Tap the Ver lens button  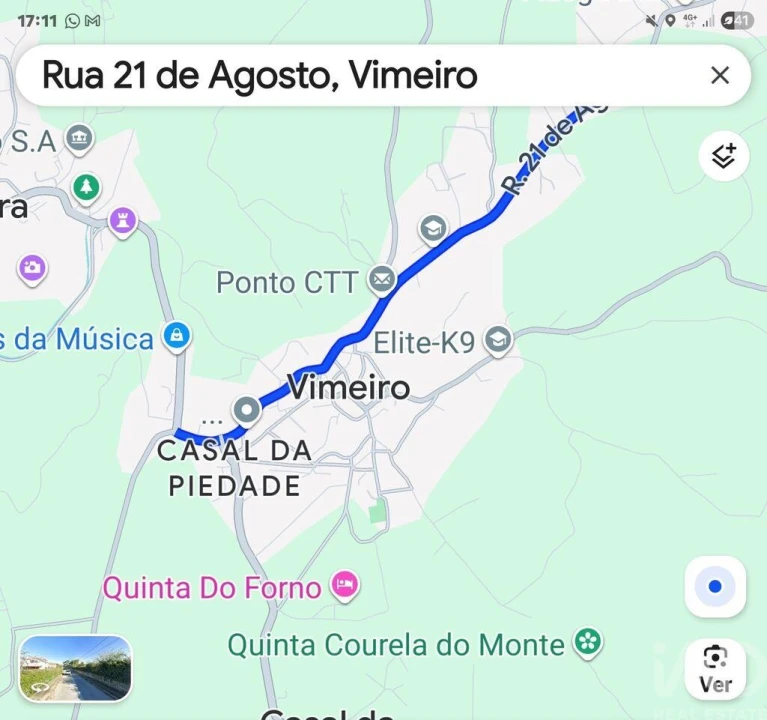point(715,669)
